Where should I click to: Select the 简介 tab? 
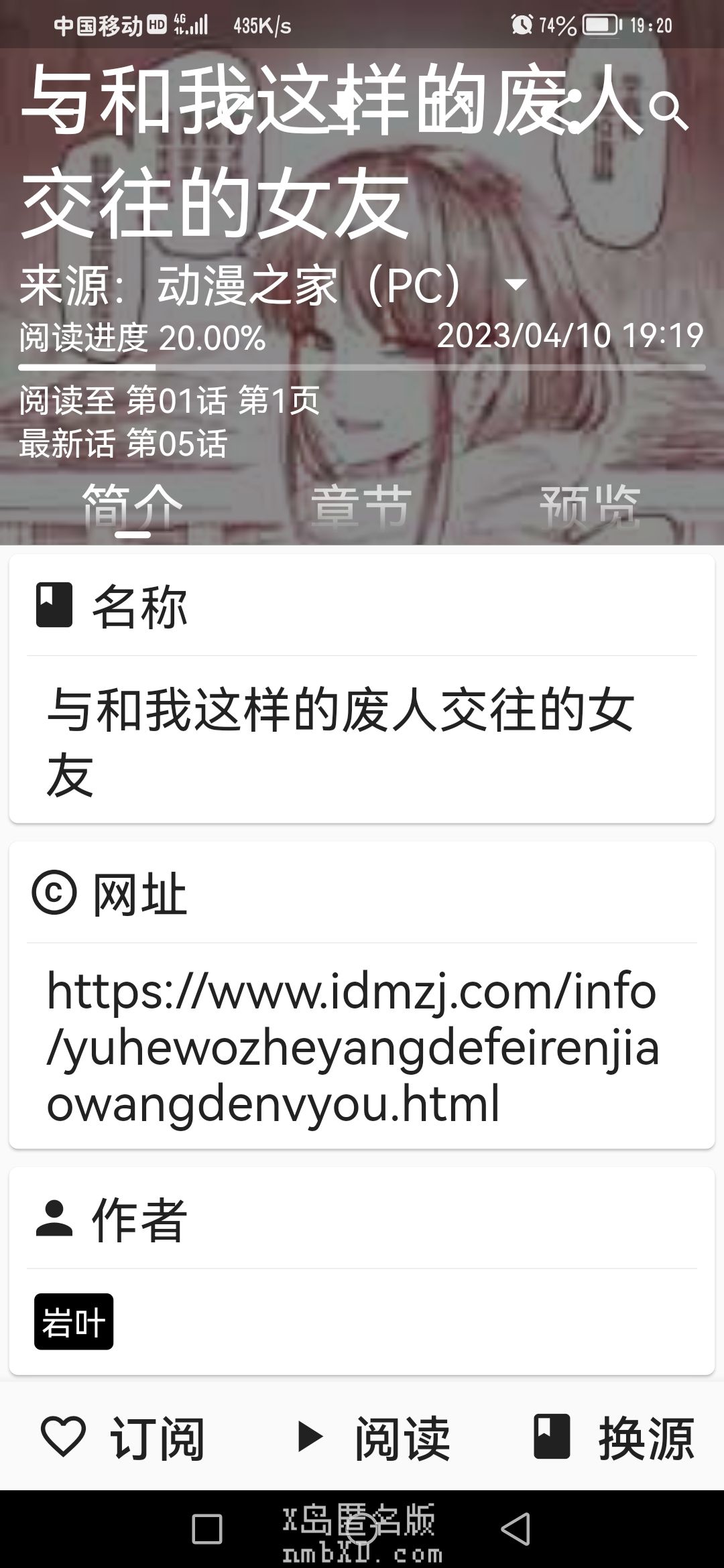point(132,508)
